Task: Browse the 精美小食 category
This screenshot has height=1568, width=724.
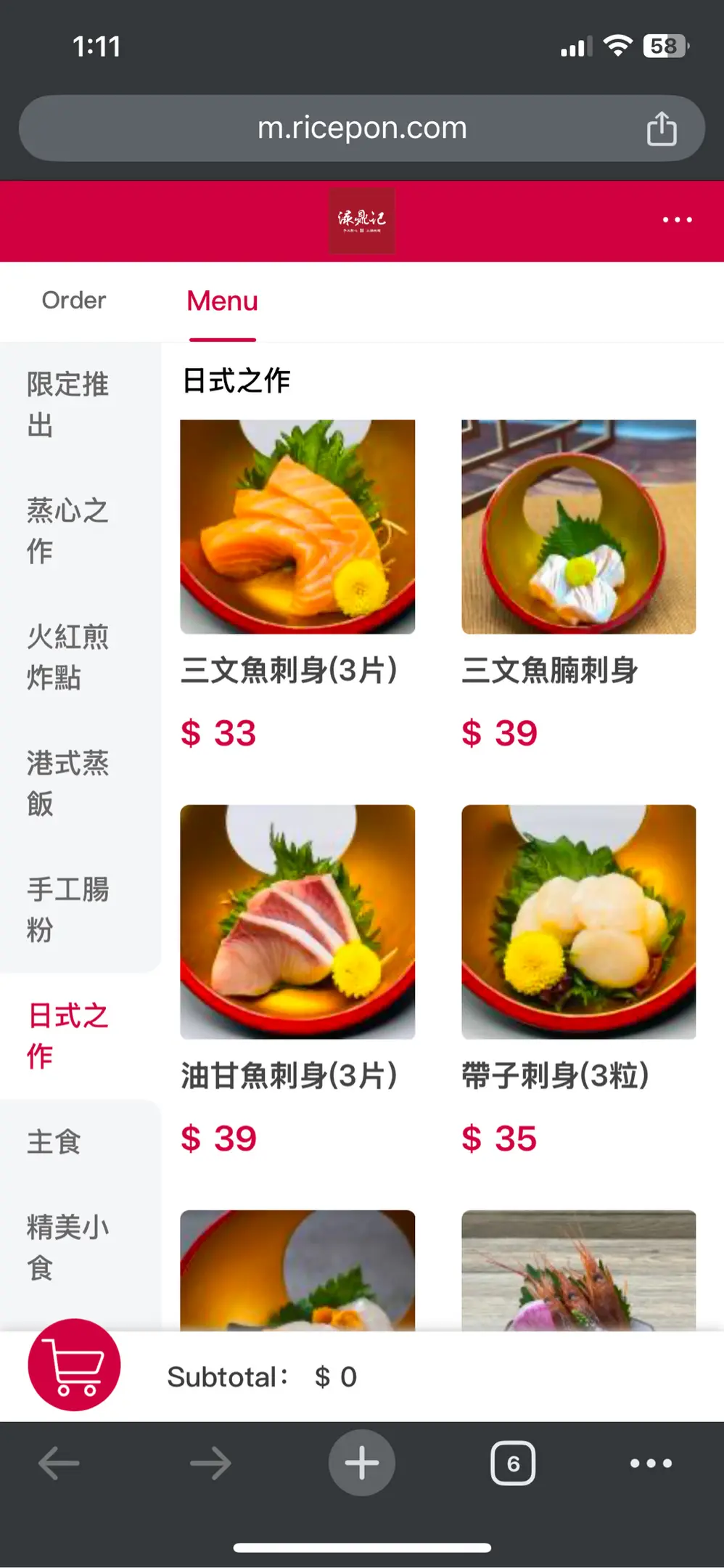Action: coord(67,1247)
